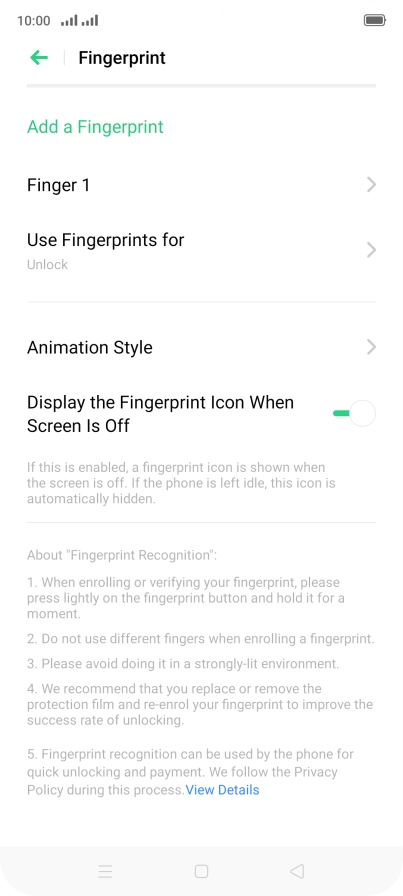Add a Fingerprint

coord(95,127)
